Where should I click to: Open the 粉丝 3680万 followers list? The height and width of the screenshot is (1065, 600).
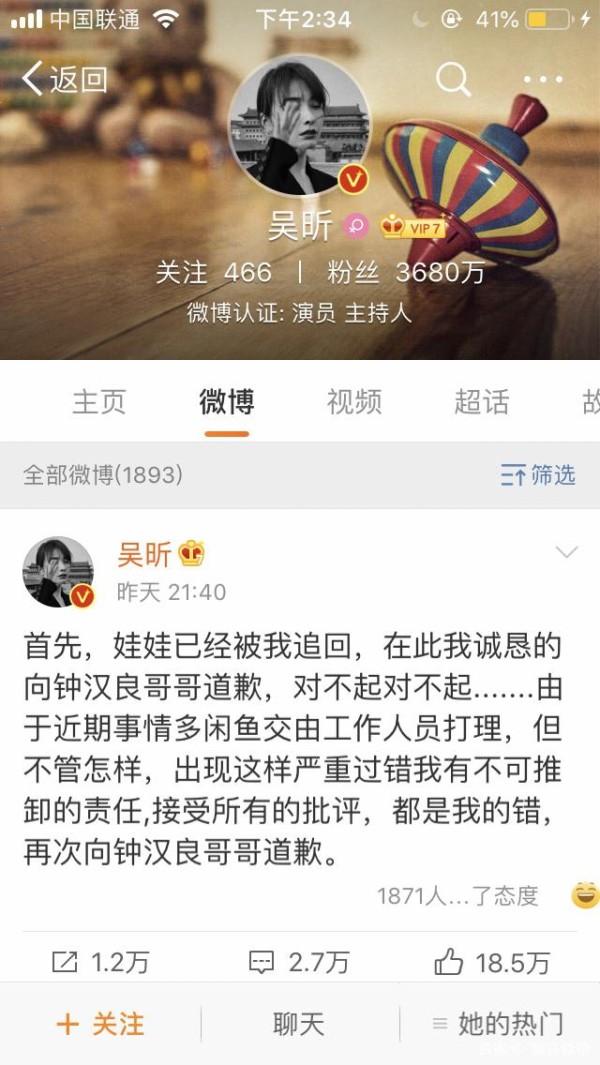point(406,272)
